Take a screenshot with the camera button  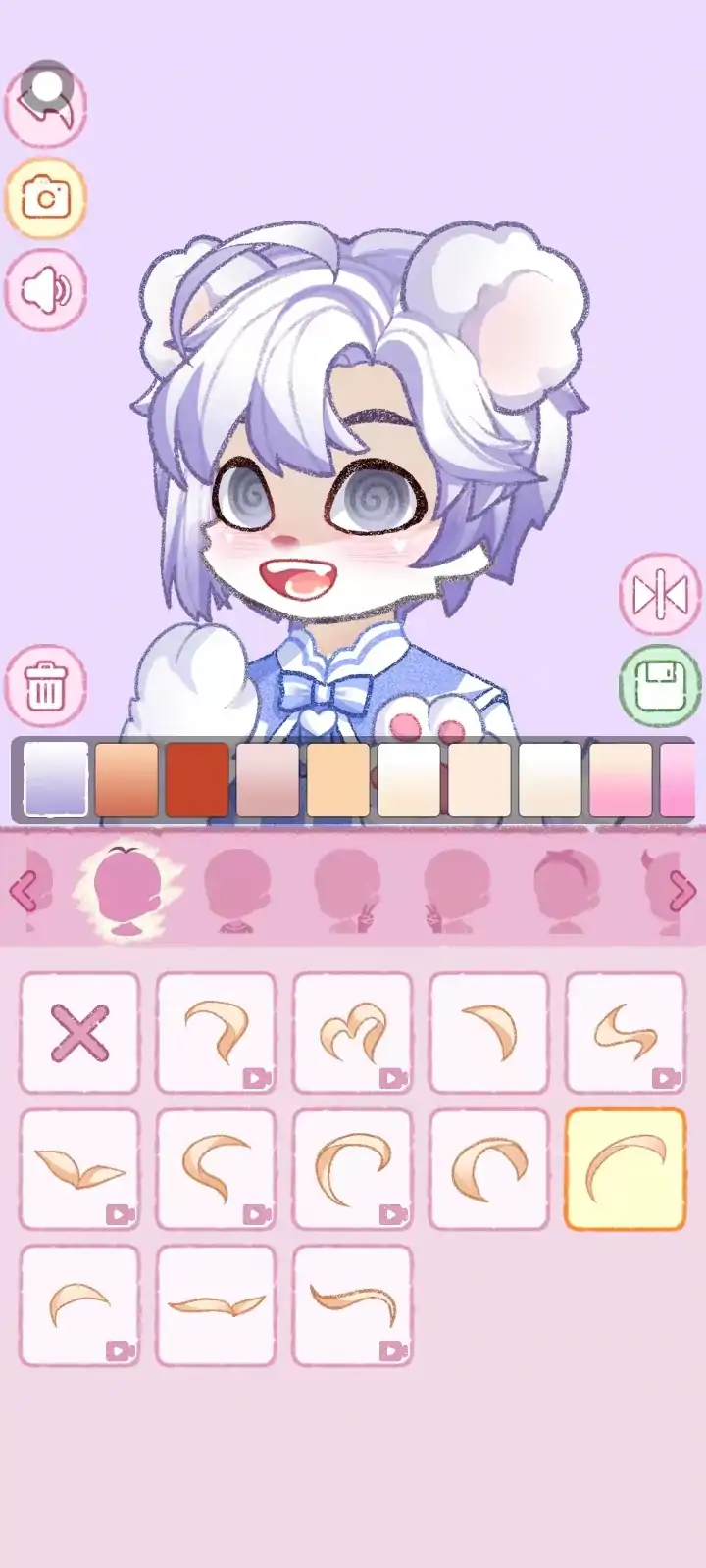pos(45,199)
